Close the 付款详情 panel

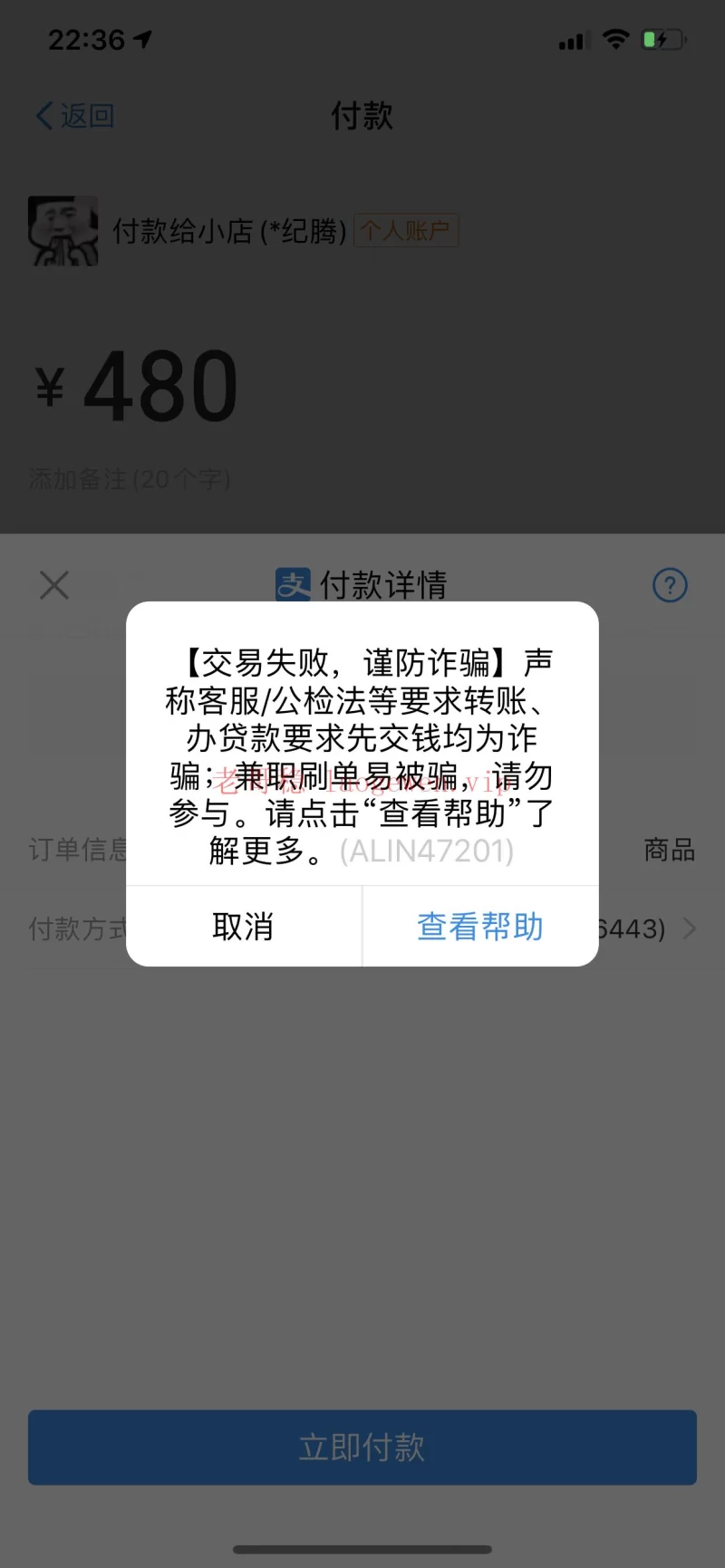click(x=54, y=585)
